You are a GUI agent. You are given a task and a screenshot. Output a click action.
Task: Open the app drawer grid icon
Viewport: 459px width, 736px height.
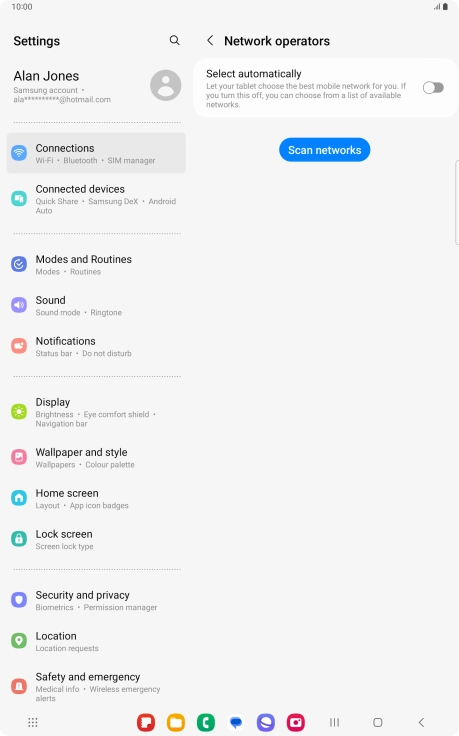pos(32,722)
